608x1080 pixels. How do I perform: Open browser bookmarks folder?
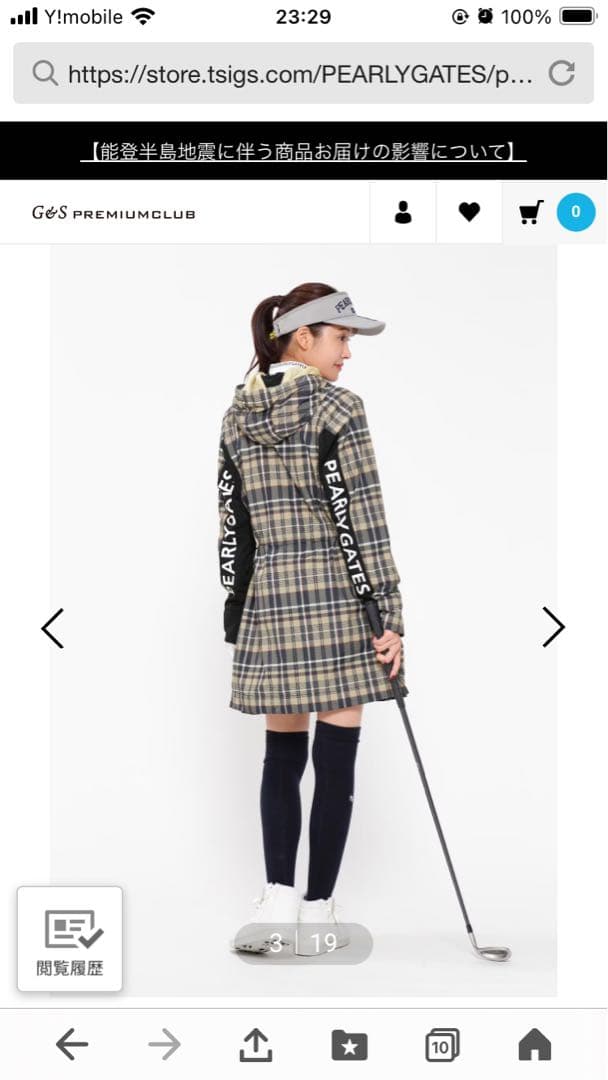pos(349,1046)
